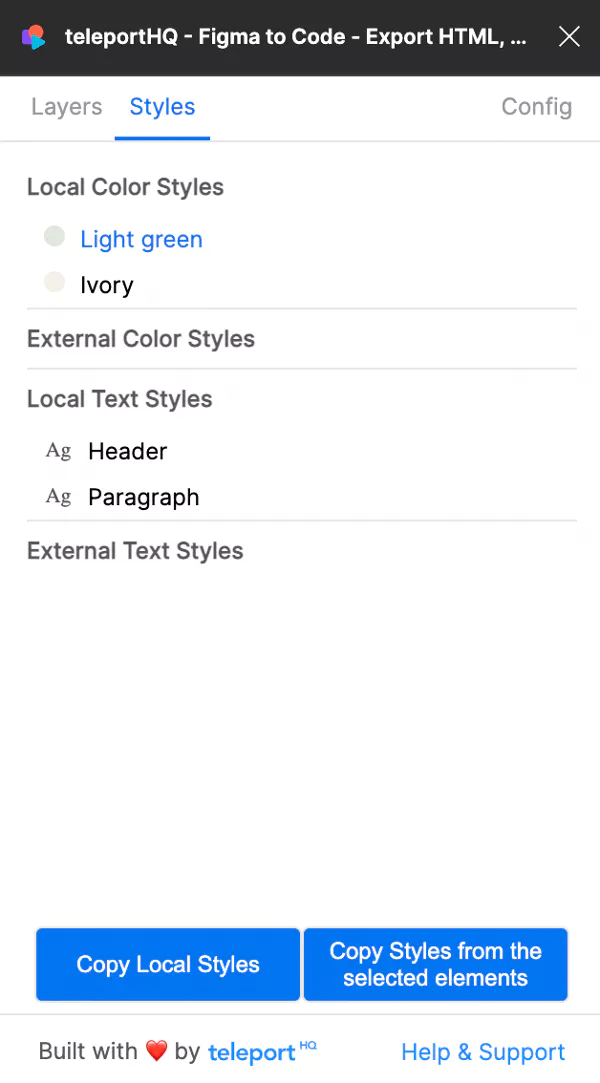This screenshot has width=600, height=1083.
Task: Choose the Paragraph text style
Action: pos(143,497)
